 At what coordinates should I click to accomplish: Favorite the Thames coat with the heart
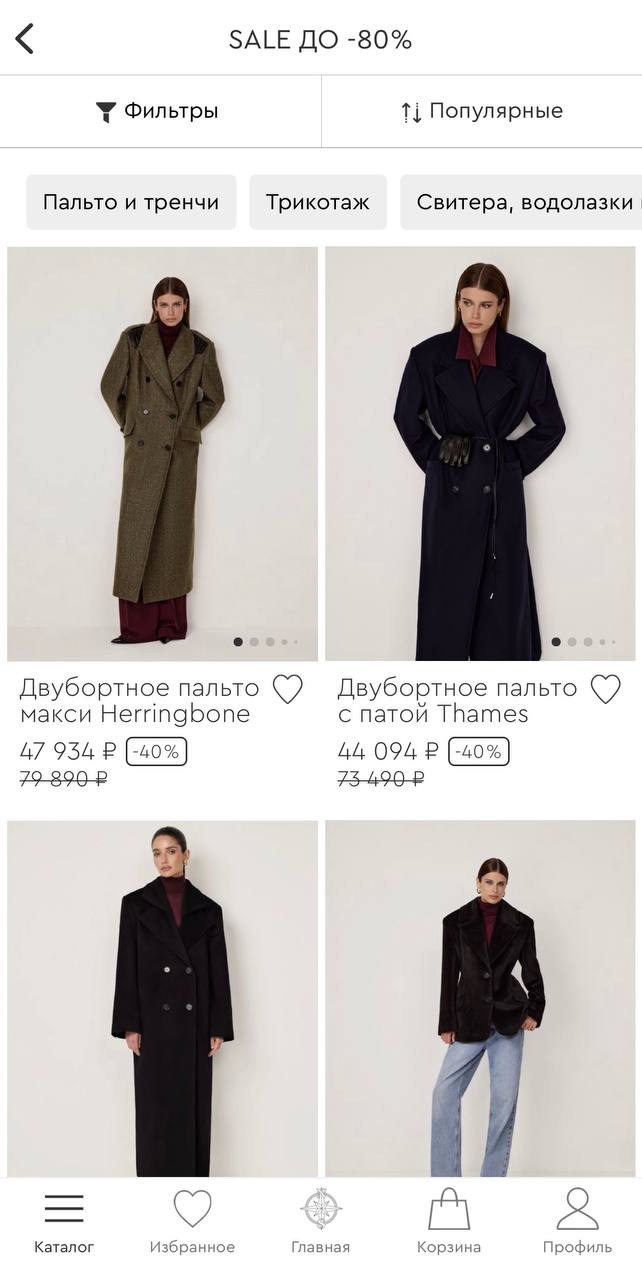[606, 689]
